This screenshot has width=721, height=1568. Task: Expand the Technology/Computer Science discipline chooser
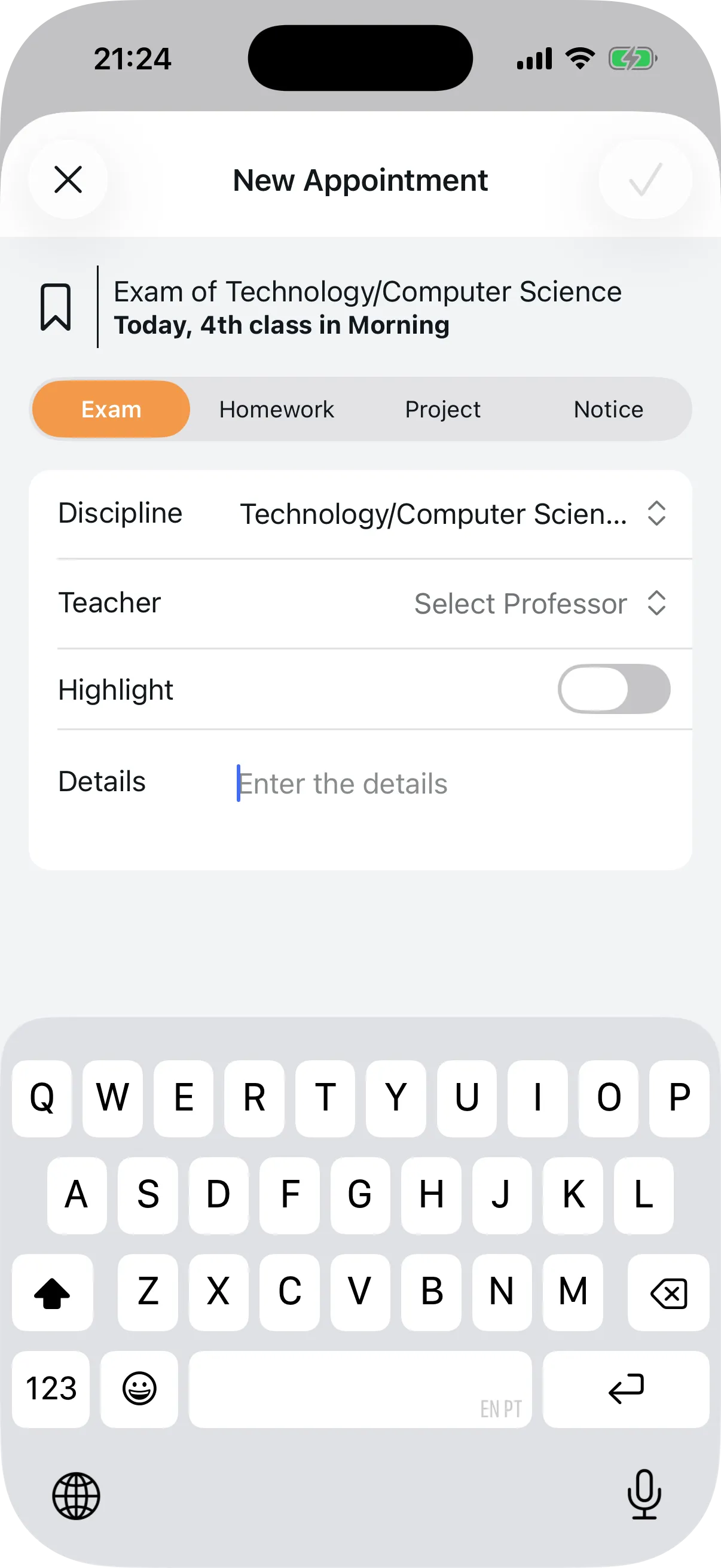[x=658, y=514]
